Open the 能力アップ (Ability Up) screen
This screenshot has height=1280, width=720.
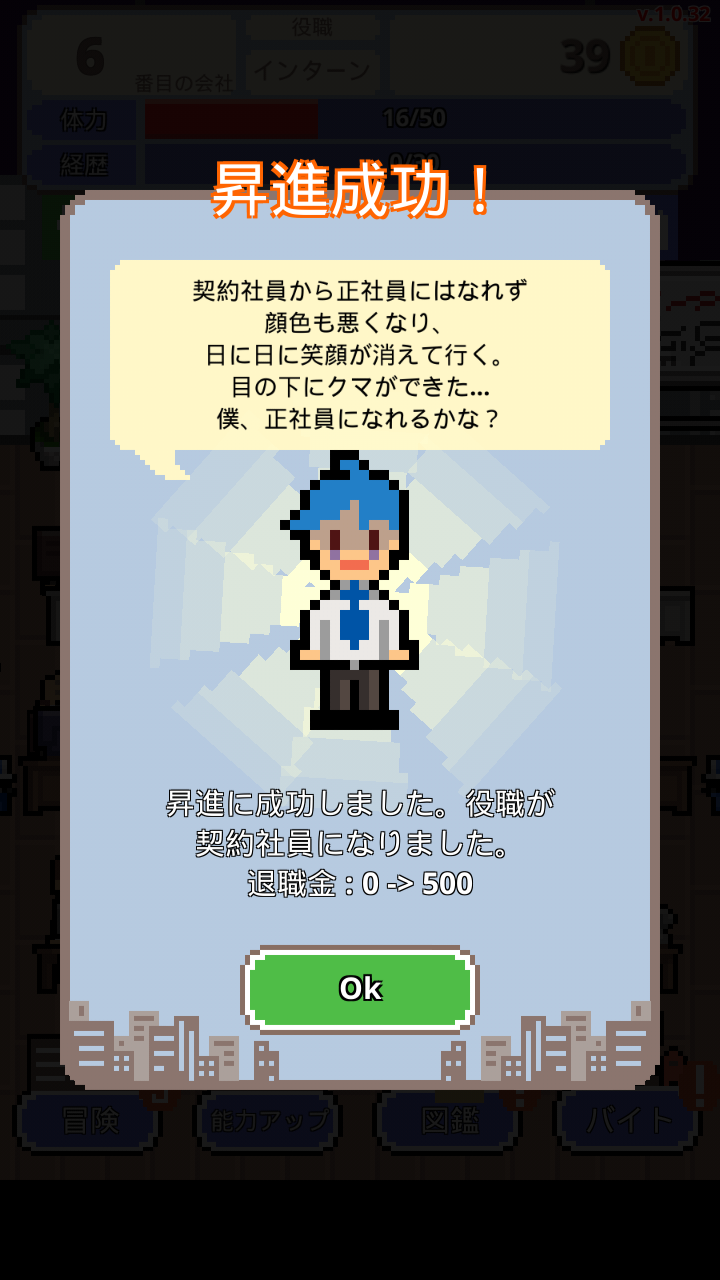268,1122
